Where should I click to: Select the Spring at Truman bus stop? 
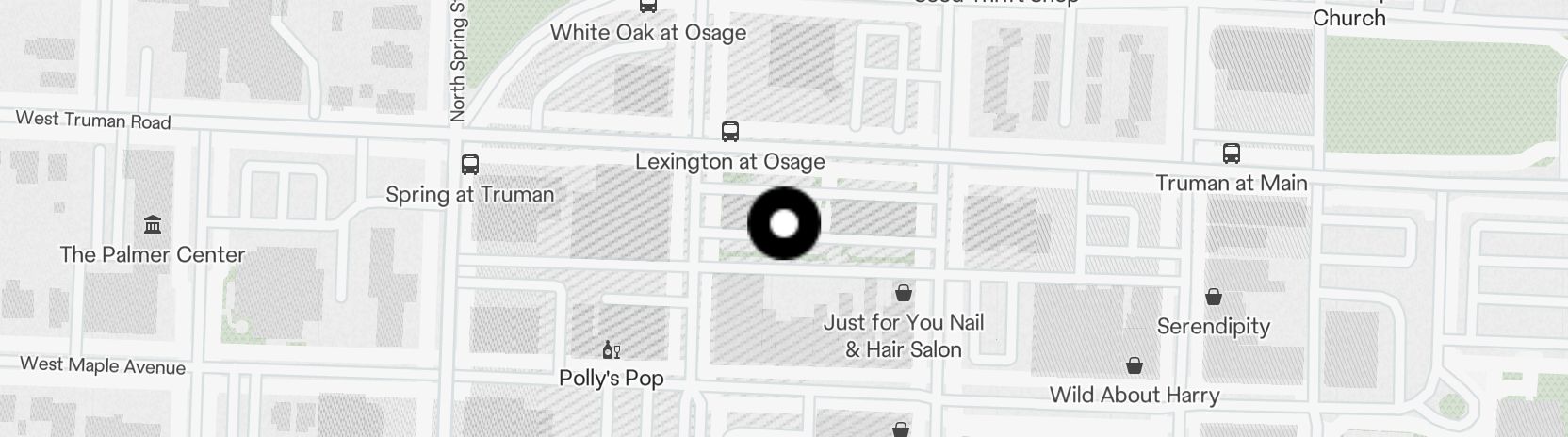click(x=470, y=165)
